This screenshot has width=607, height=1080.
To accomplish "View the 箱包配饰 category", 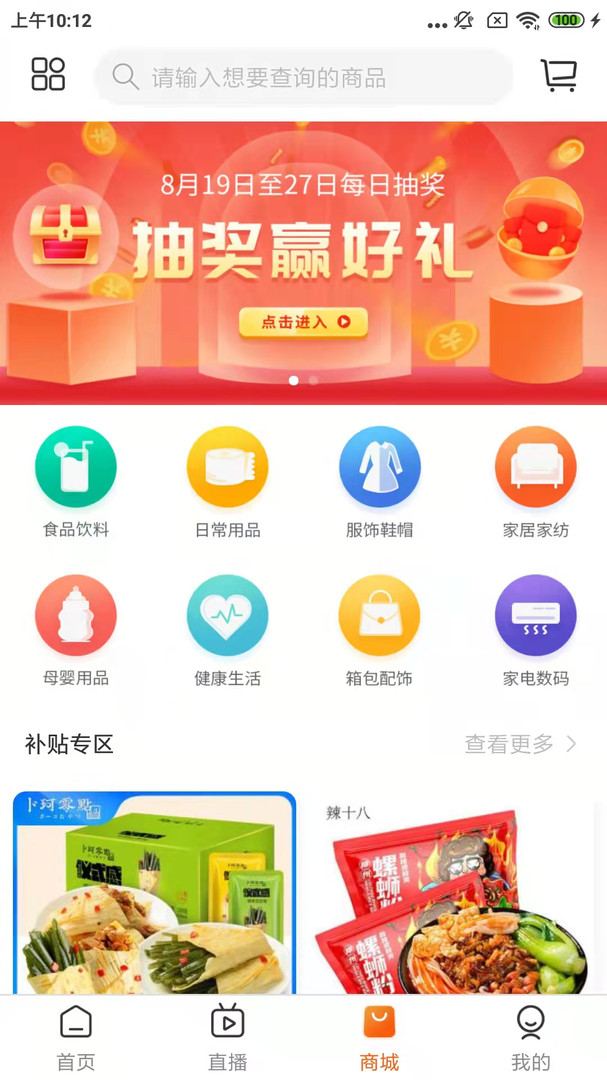I will (379, 630).
